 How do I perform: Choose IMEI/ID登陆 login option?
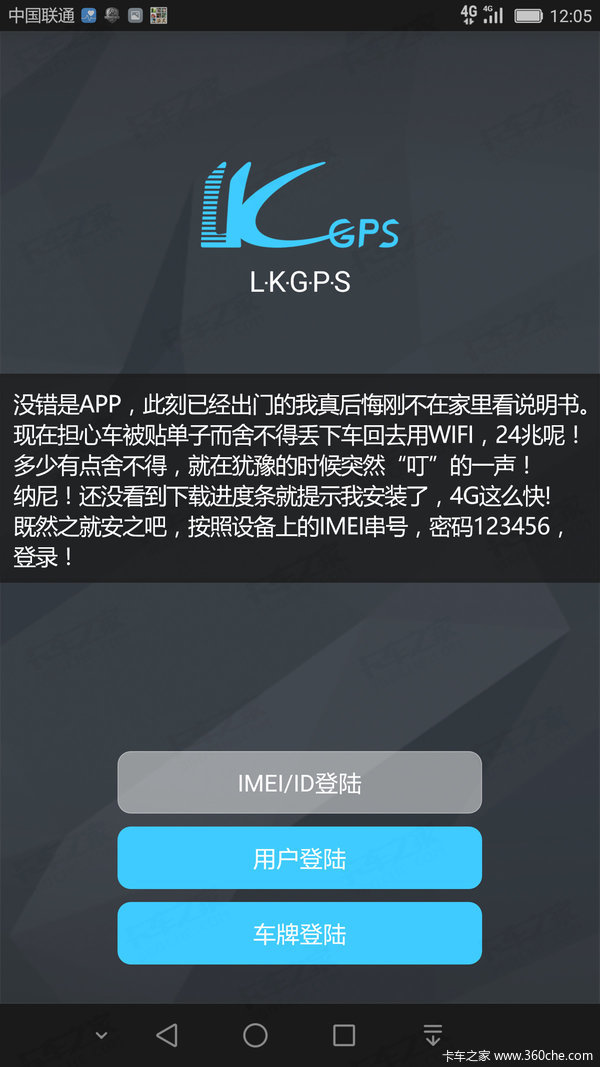[299, 782]
